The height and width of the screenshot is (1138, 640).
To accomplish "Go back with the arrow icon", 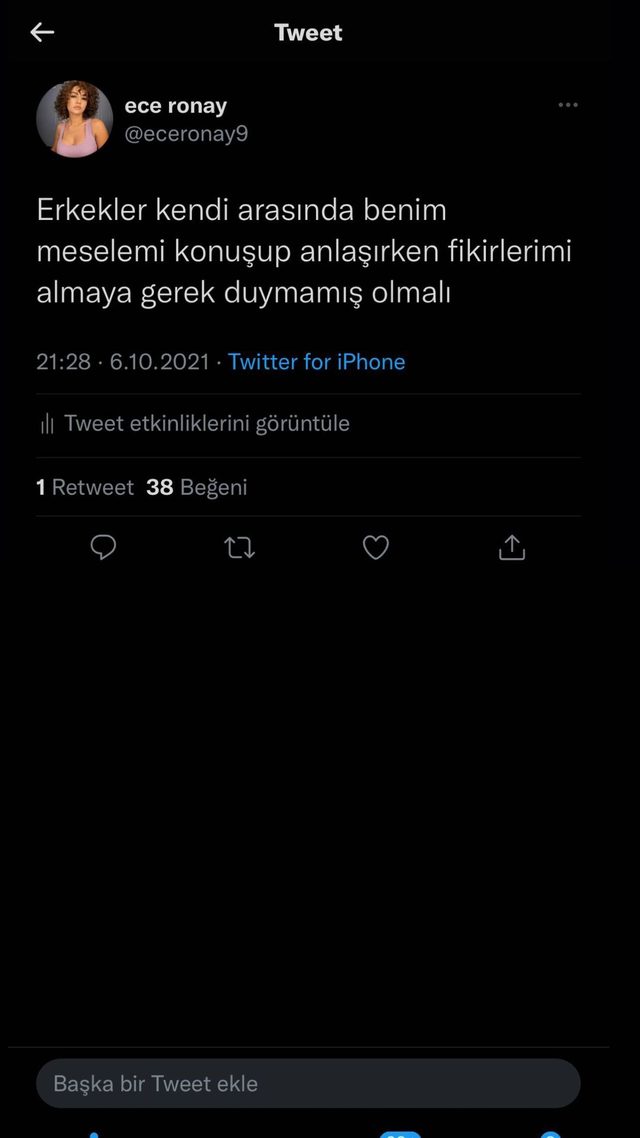I will pyautogui.click(x=42, y=33).
